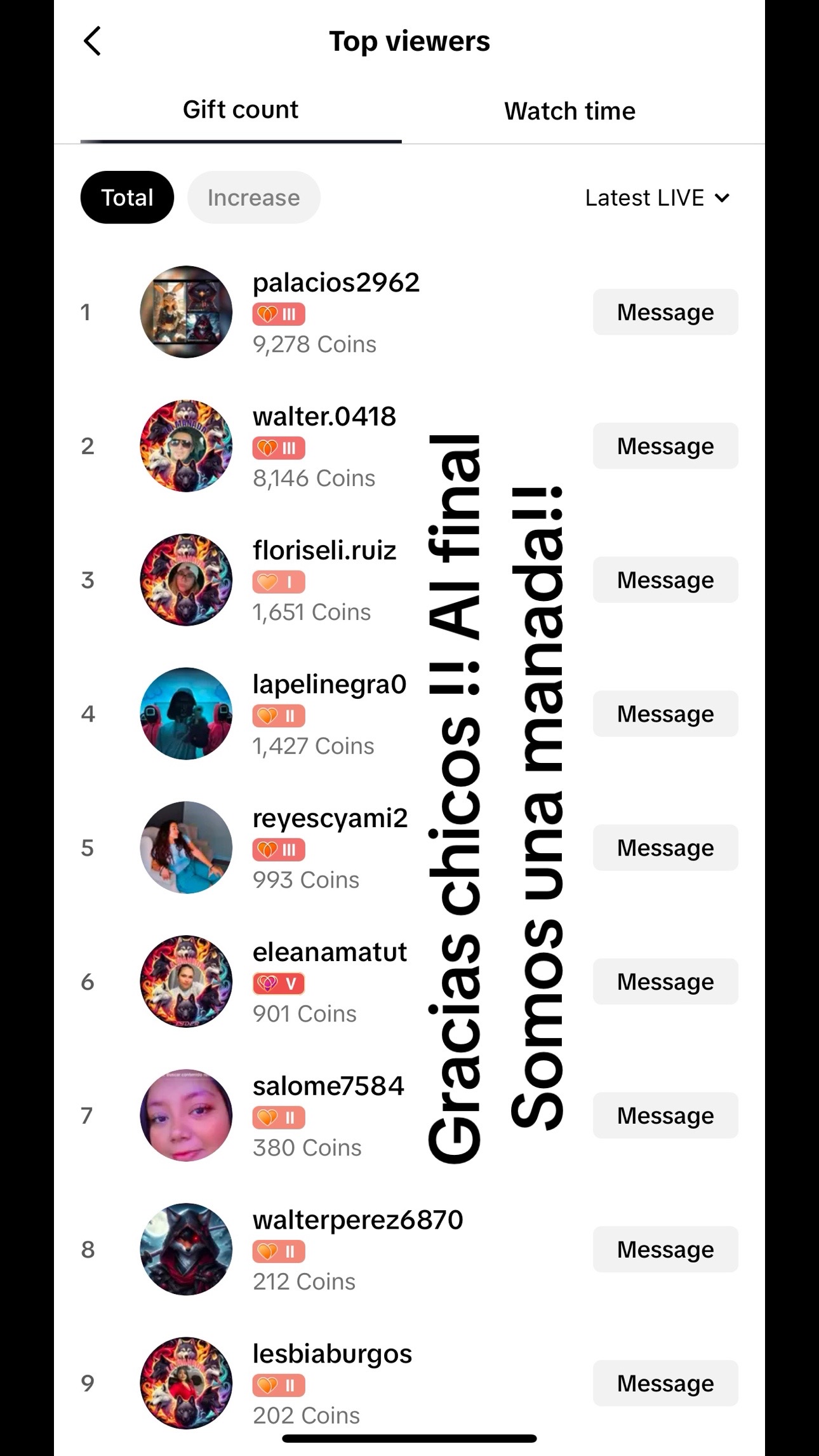Expand the Latest LIVE dropdown
Image resolution: width=819 pixels, height=1456 pixels.
pos(657,198)
